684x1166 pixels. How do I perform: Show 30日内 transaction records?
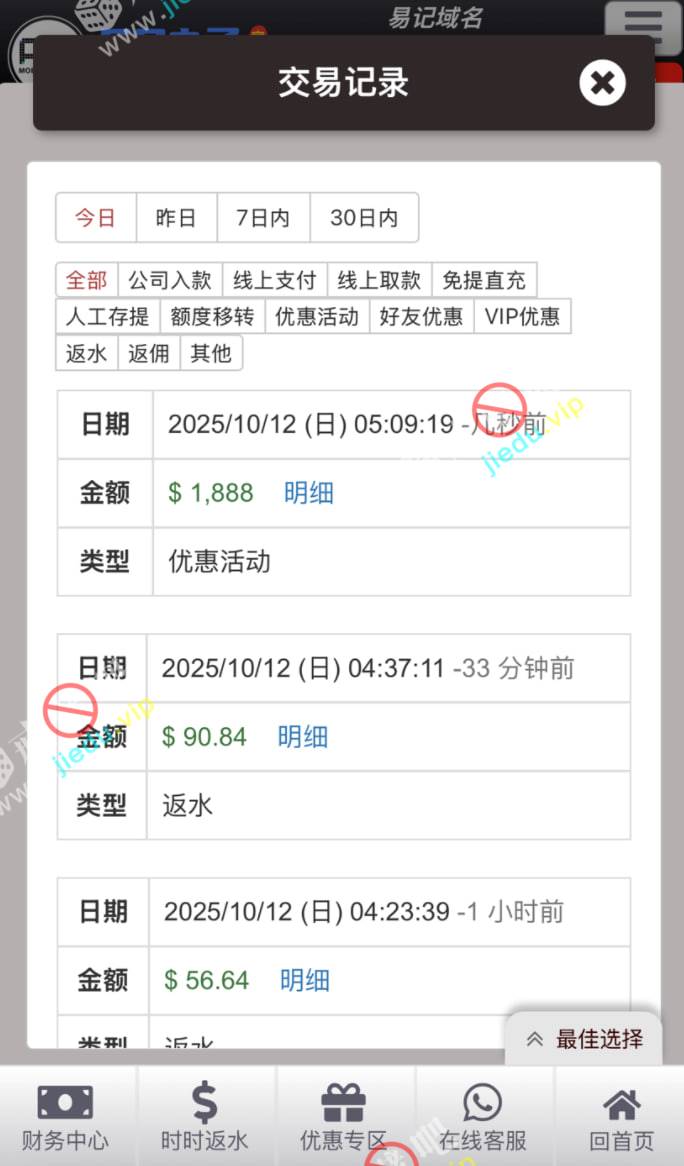coord(363,218)
